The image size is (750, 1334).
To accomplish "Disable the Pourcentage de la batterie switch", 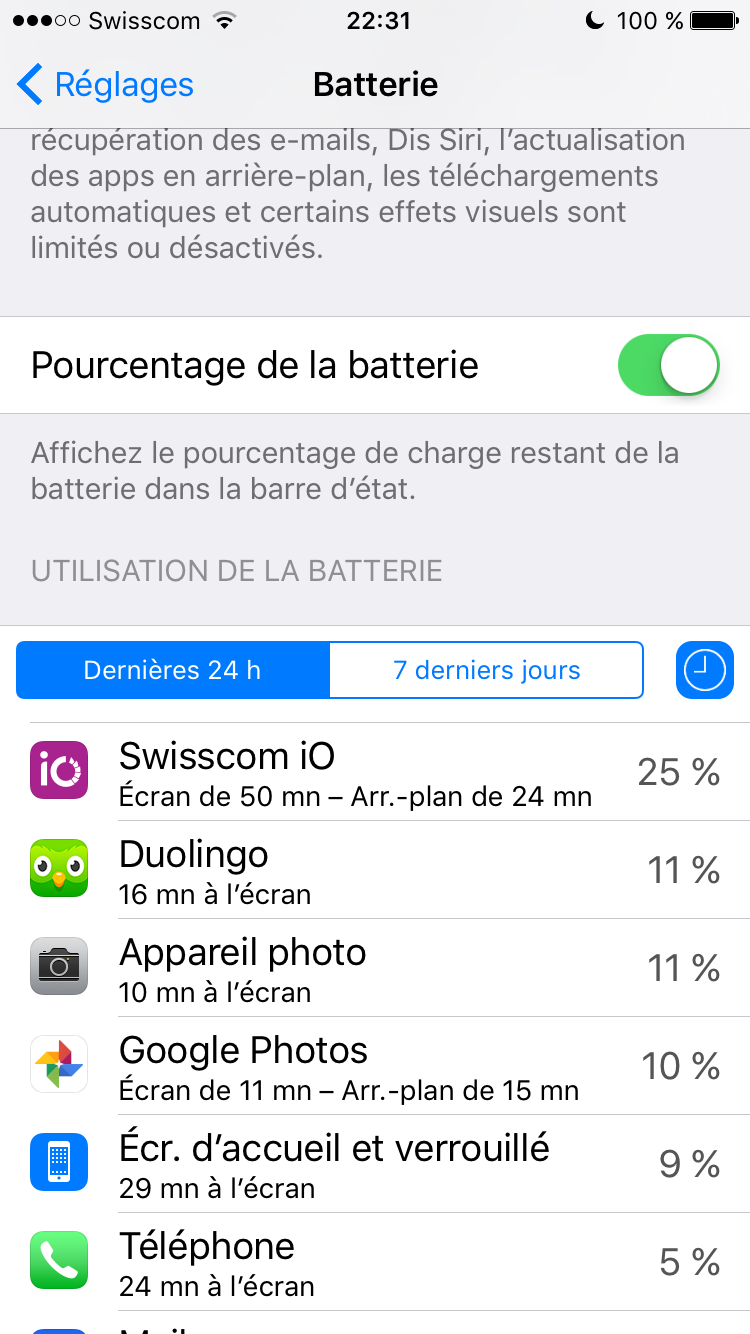I will click(x=668, y=365).
